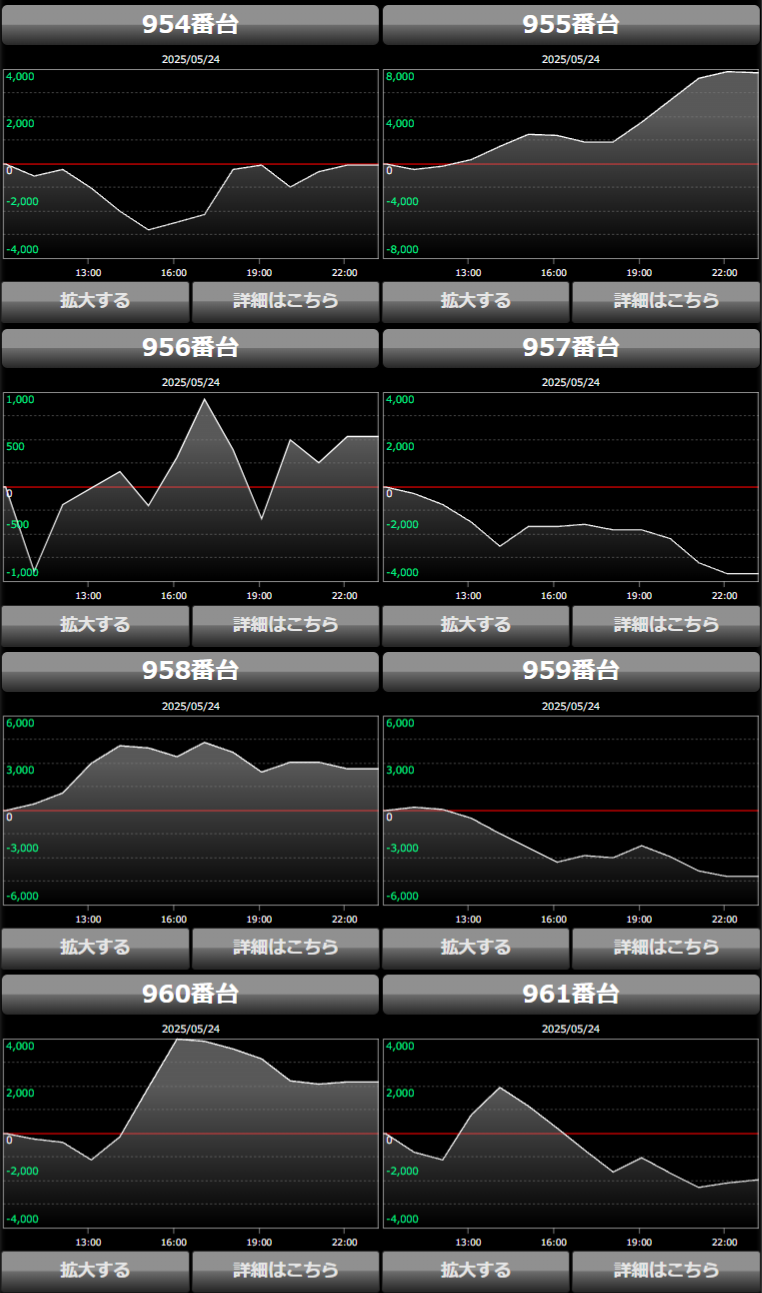View 詳細はこちら for machine 961
762x1293 pixels.
pyautogui.click(x=666, y=1270)
